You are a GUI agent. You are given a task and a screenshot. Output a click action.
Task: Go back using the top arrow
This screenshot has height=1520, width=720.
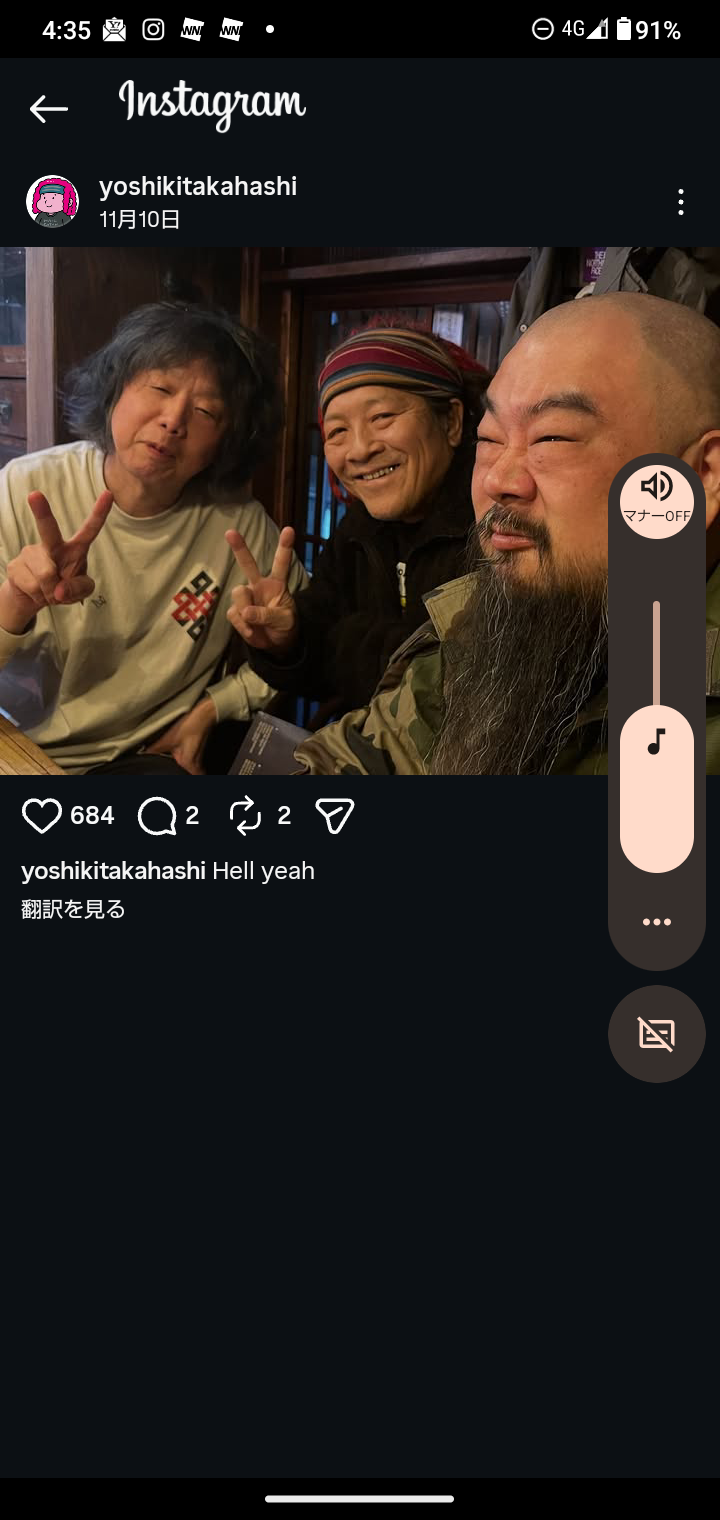[48, 109]
